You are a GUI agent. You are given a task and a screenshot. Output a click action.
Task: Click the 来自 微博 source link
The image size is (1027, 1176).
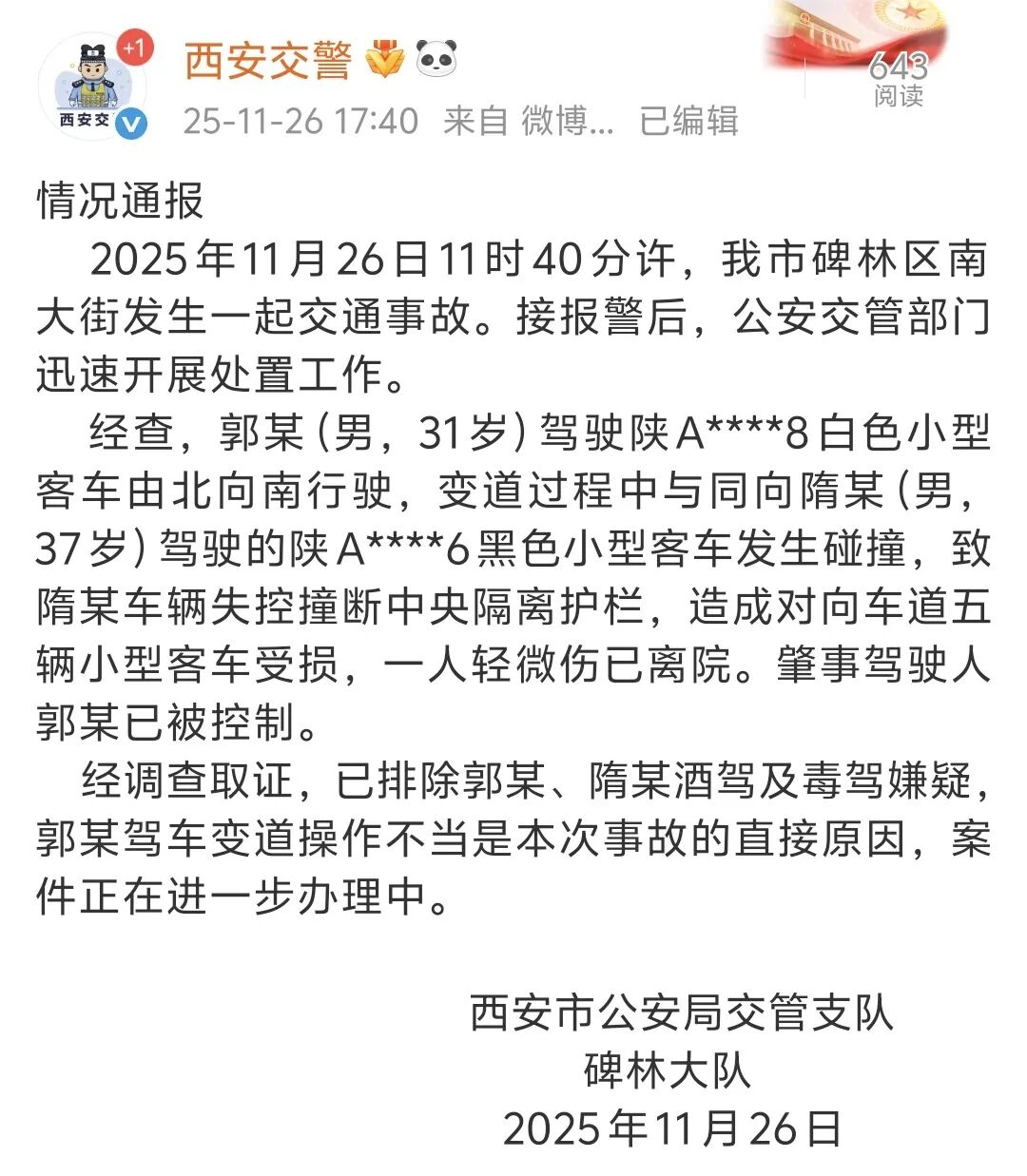click(x=528, y=121)
